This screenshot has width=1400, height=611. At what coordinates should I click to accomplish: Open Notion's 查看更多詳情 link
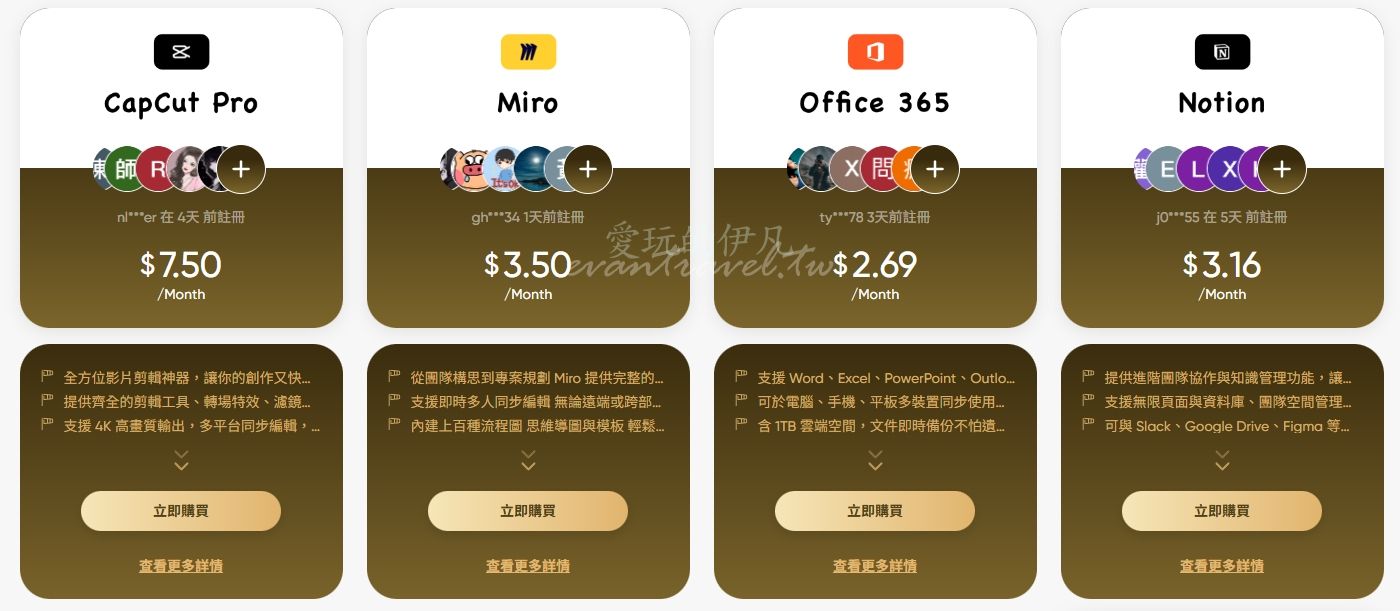pos(1222,566)
